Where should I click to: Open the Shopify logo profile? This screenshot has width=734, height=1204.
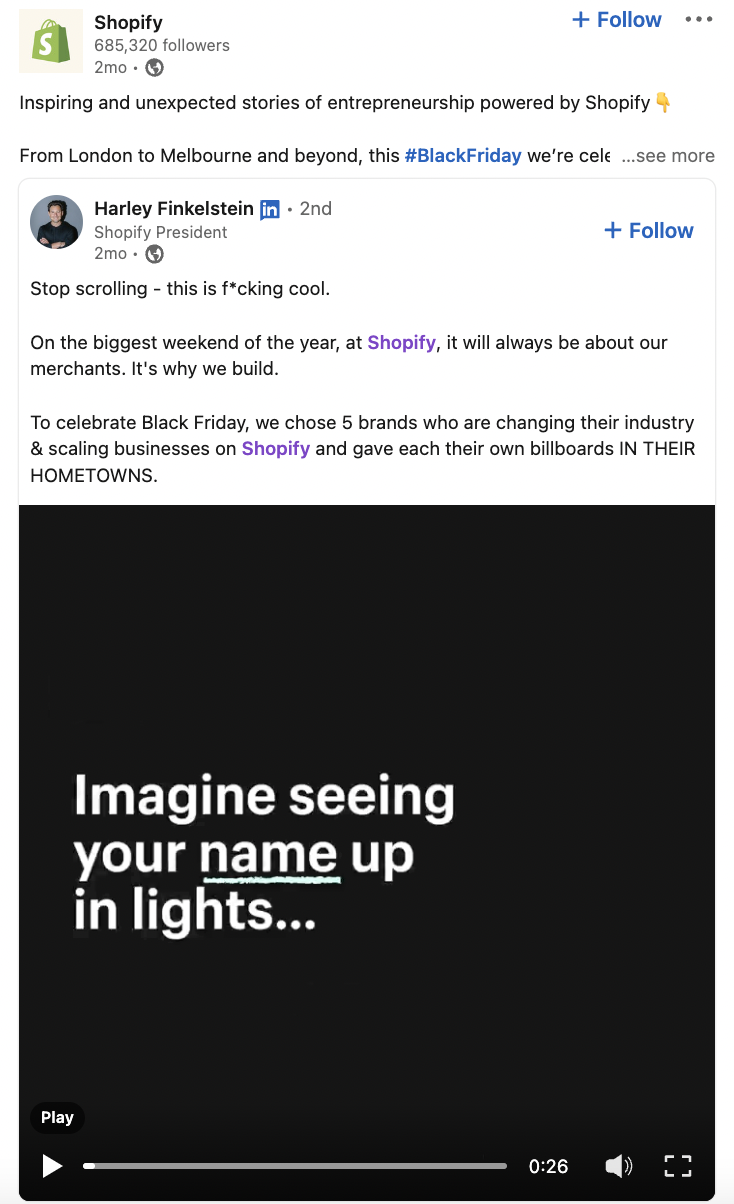click(51, 42)
